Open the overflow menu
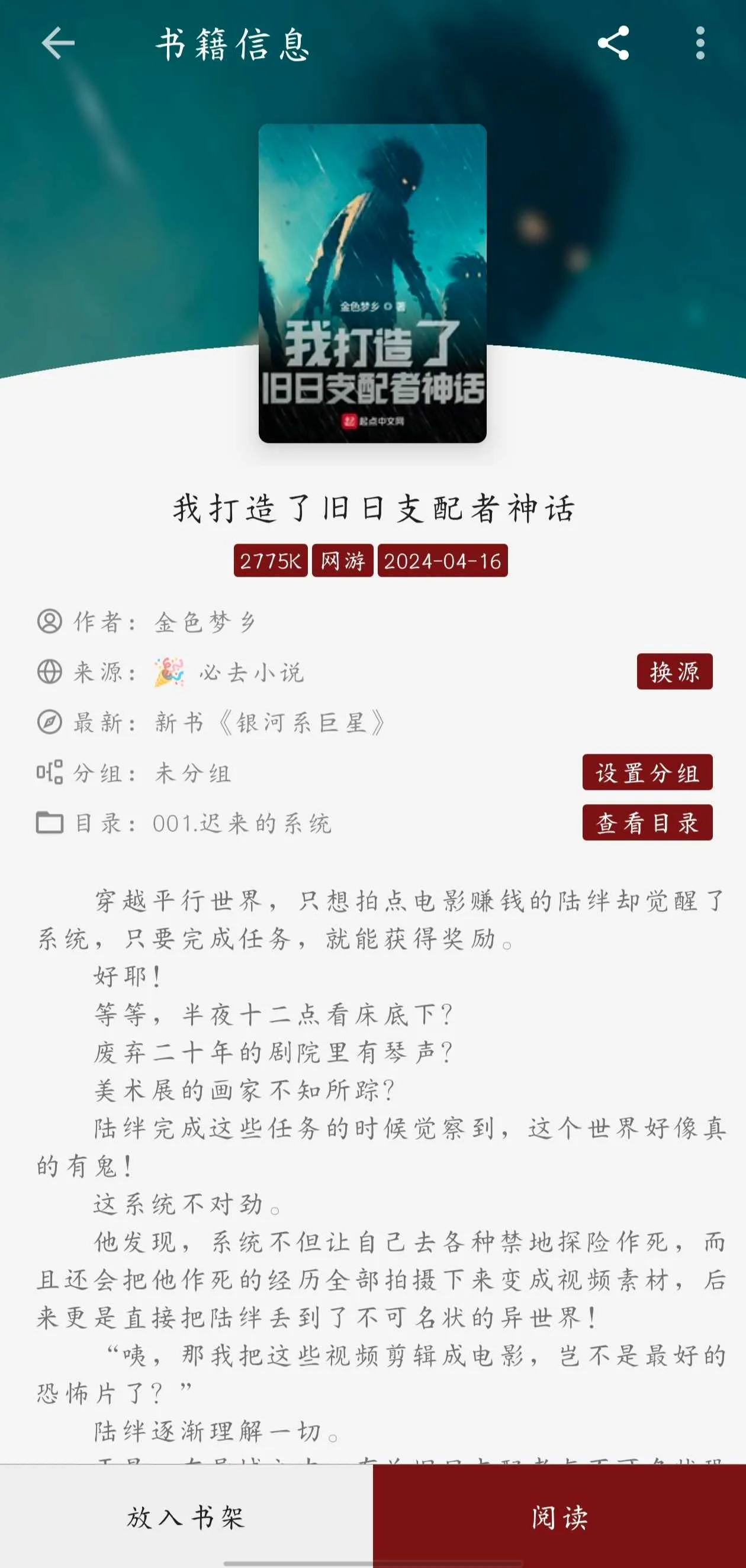746x1568 pixels. point(700,43)
